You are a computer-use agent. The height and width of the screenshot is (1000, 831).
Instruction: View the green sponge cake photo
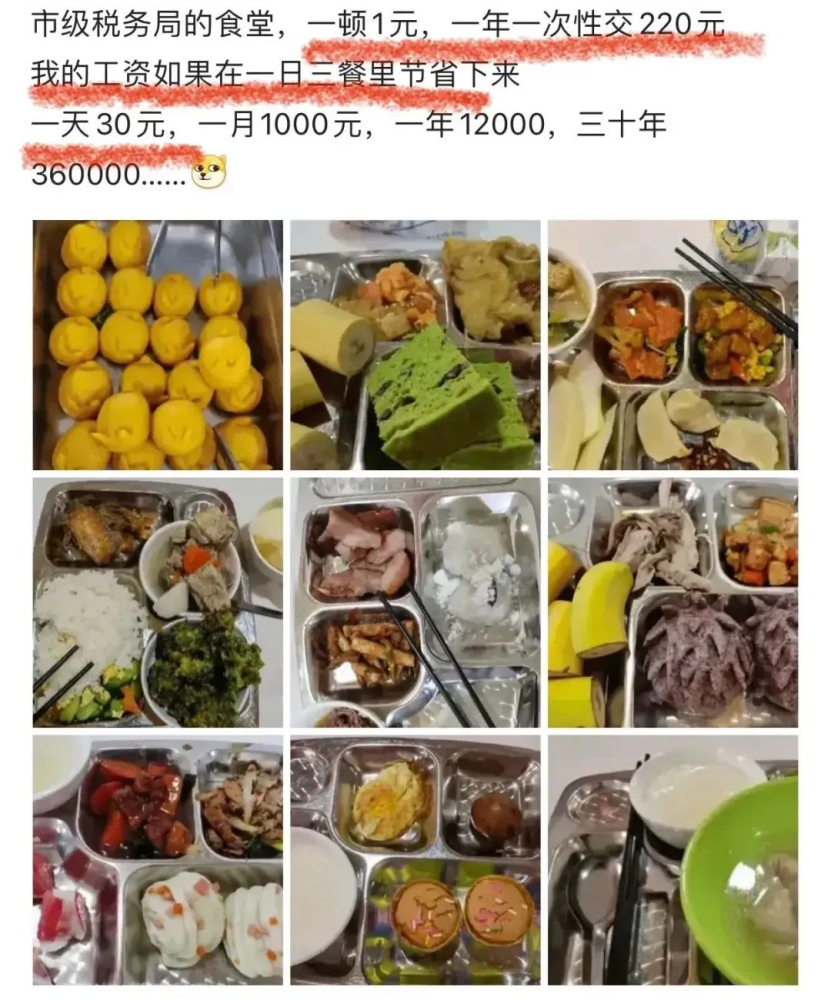(415, 345)
